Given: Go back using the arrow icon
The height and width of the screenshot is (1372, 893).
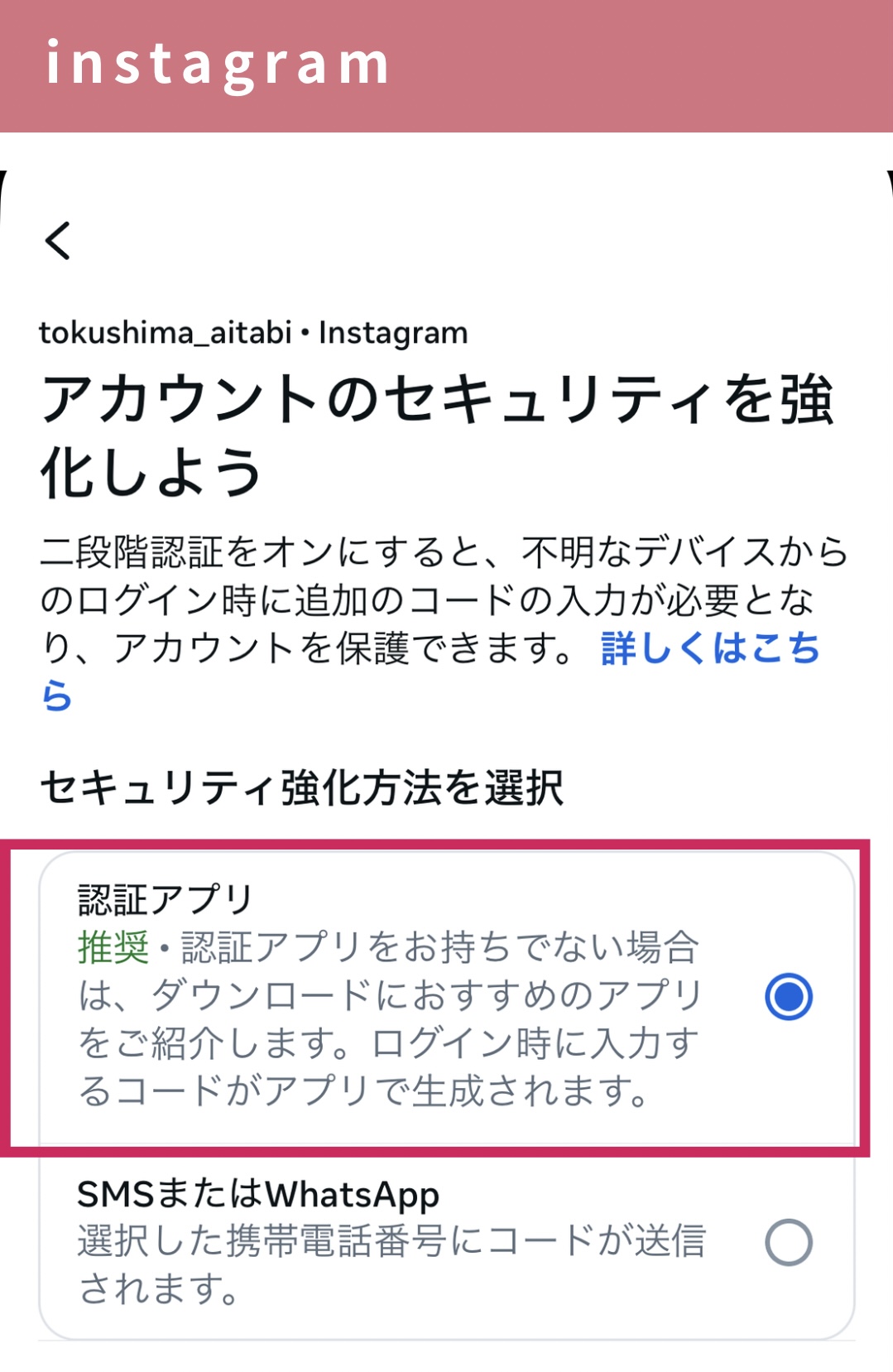Looking at the screenshot, I should click(58, 241).
